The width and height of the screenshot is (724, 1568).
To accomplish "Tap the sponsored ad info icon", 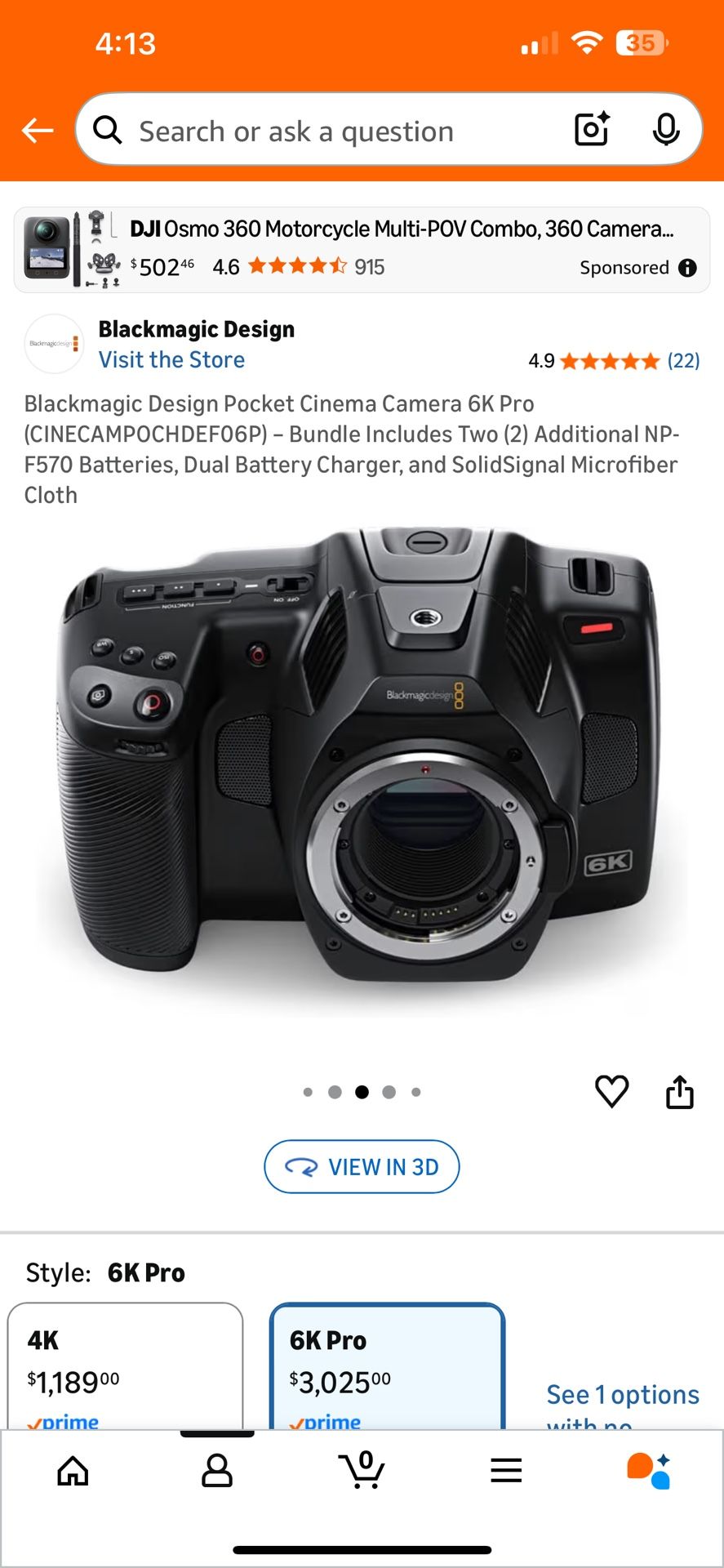I will tap(688, 267).
